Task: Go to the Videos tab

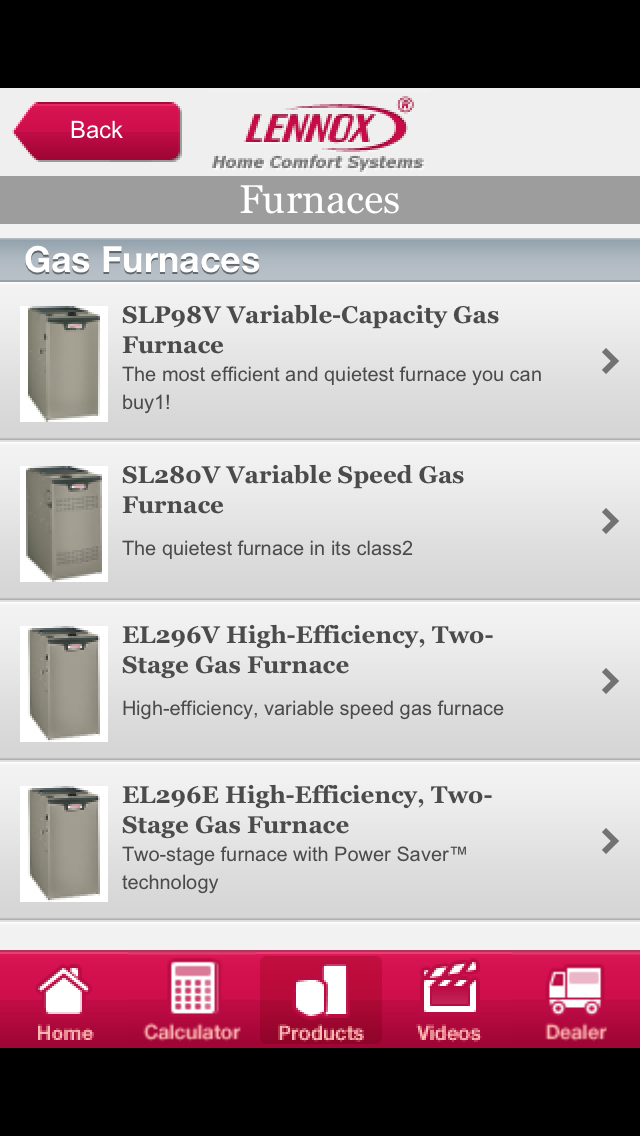Action: point(448,1002)
